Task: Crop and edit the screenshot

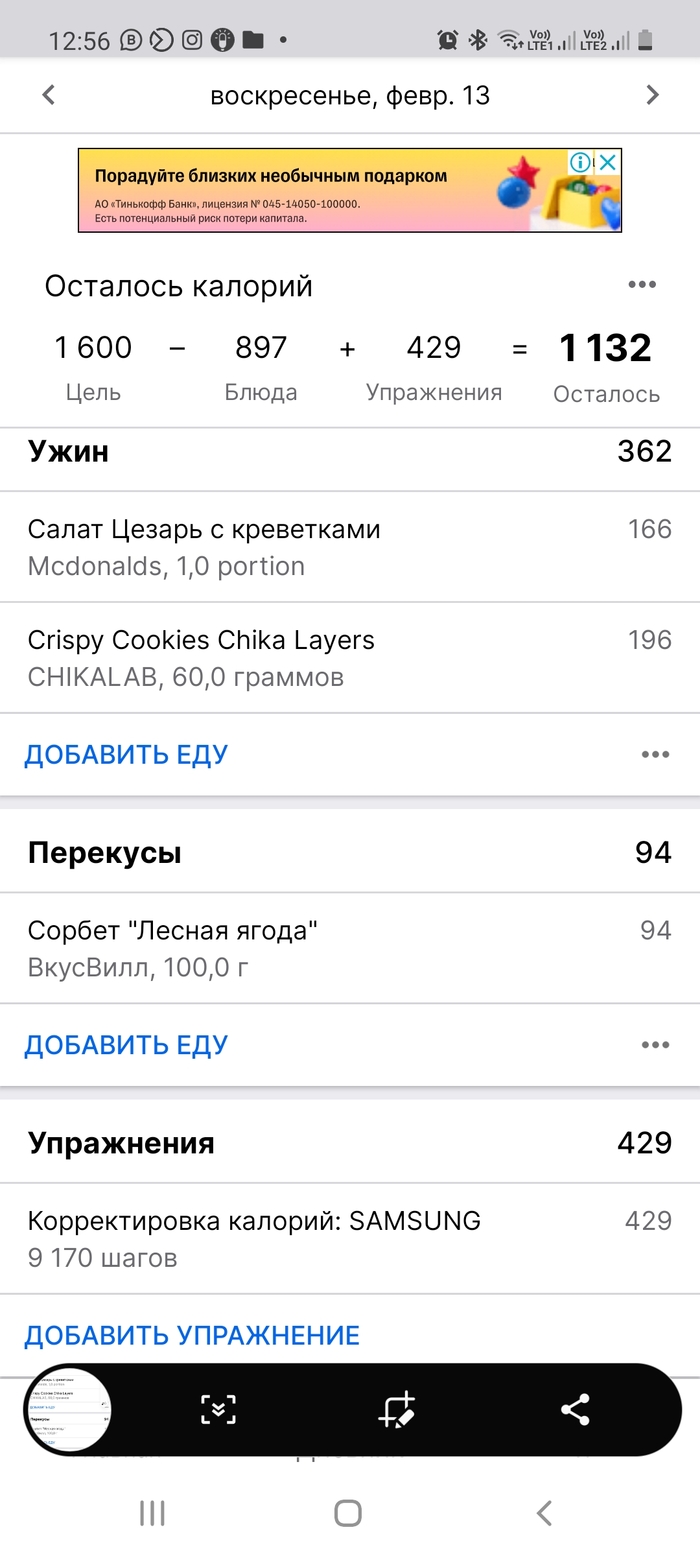Action: (397, 1410)
